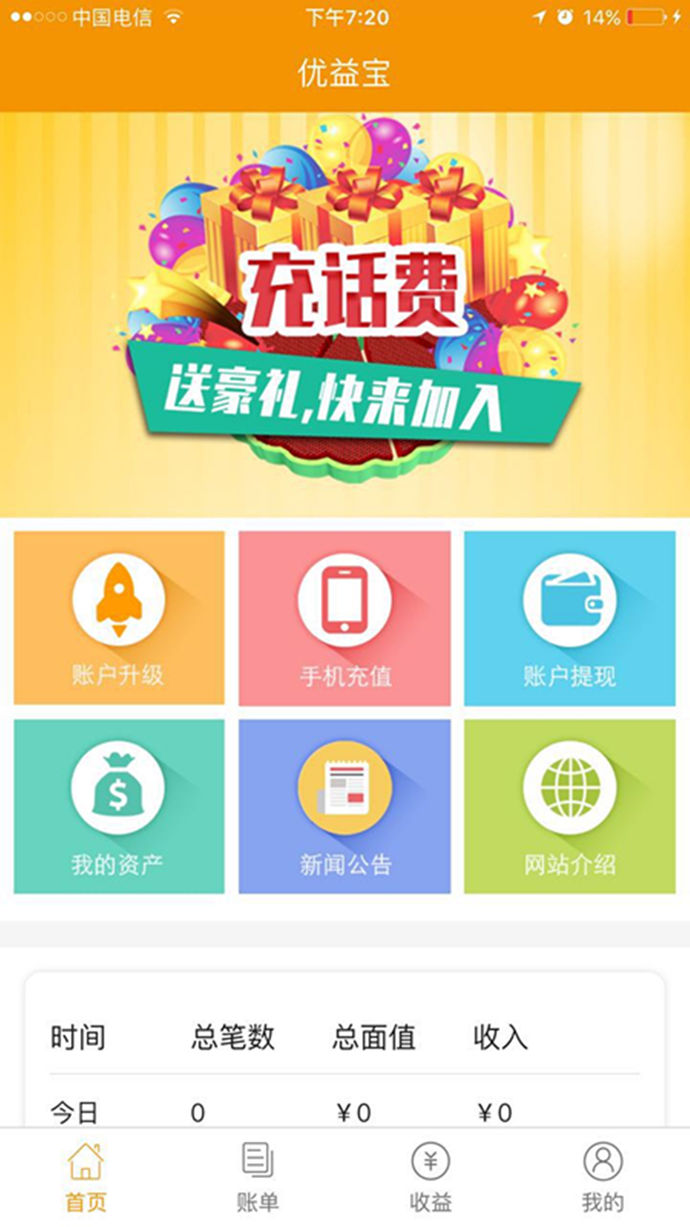Viewport: 690px width, 1227px height.
Task: View 我的资产 my assets tile
Action: [x=119, y=806]
